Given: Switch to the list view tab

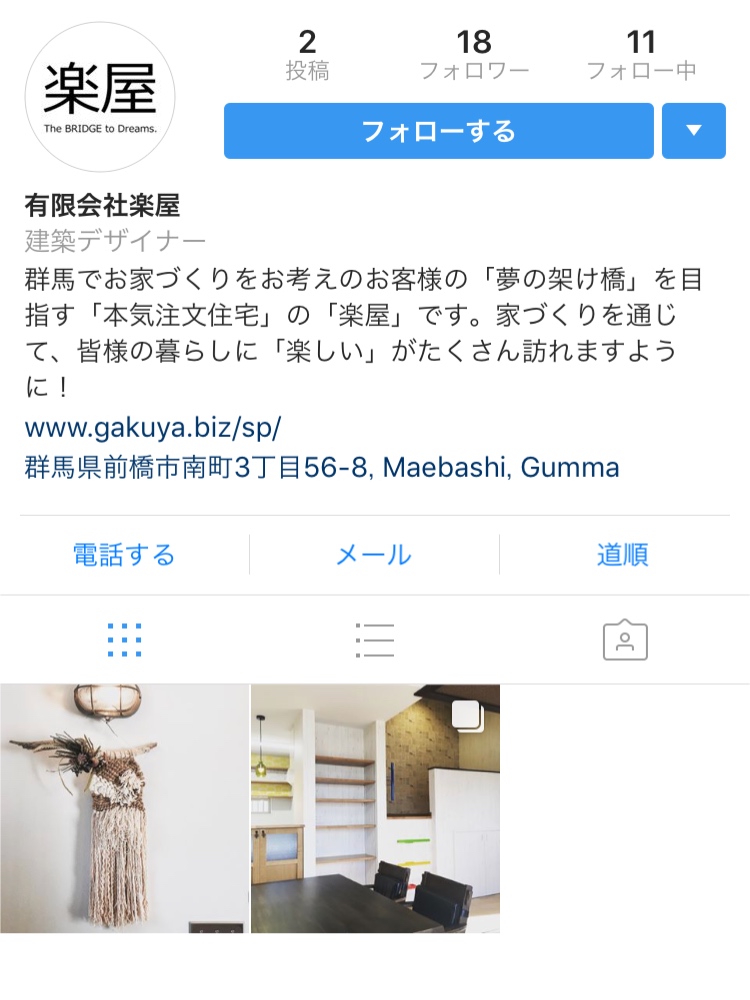Looking at the screenshot, I should (x=374, y=640).
